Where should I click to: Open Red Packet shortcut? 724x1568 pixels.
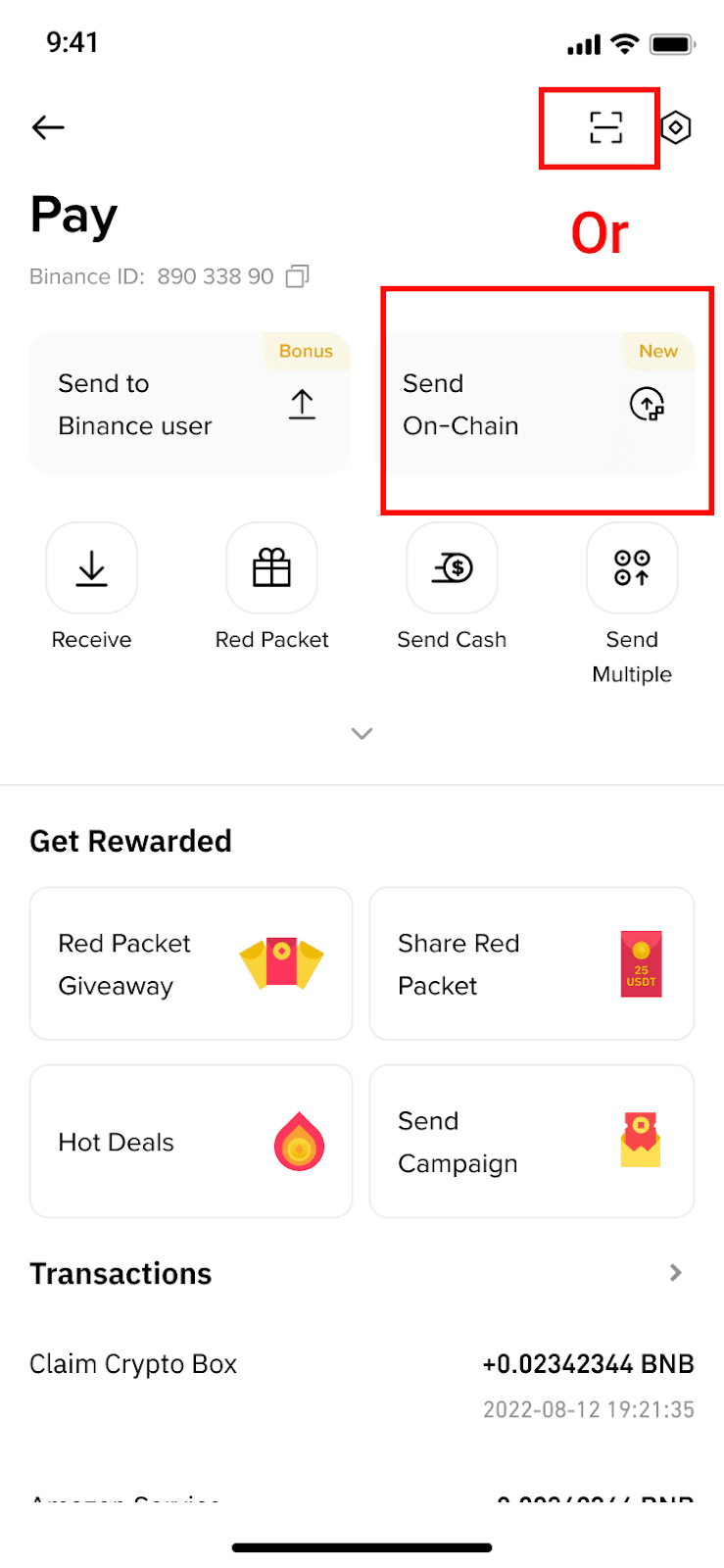pos(271,568)
